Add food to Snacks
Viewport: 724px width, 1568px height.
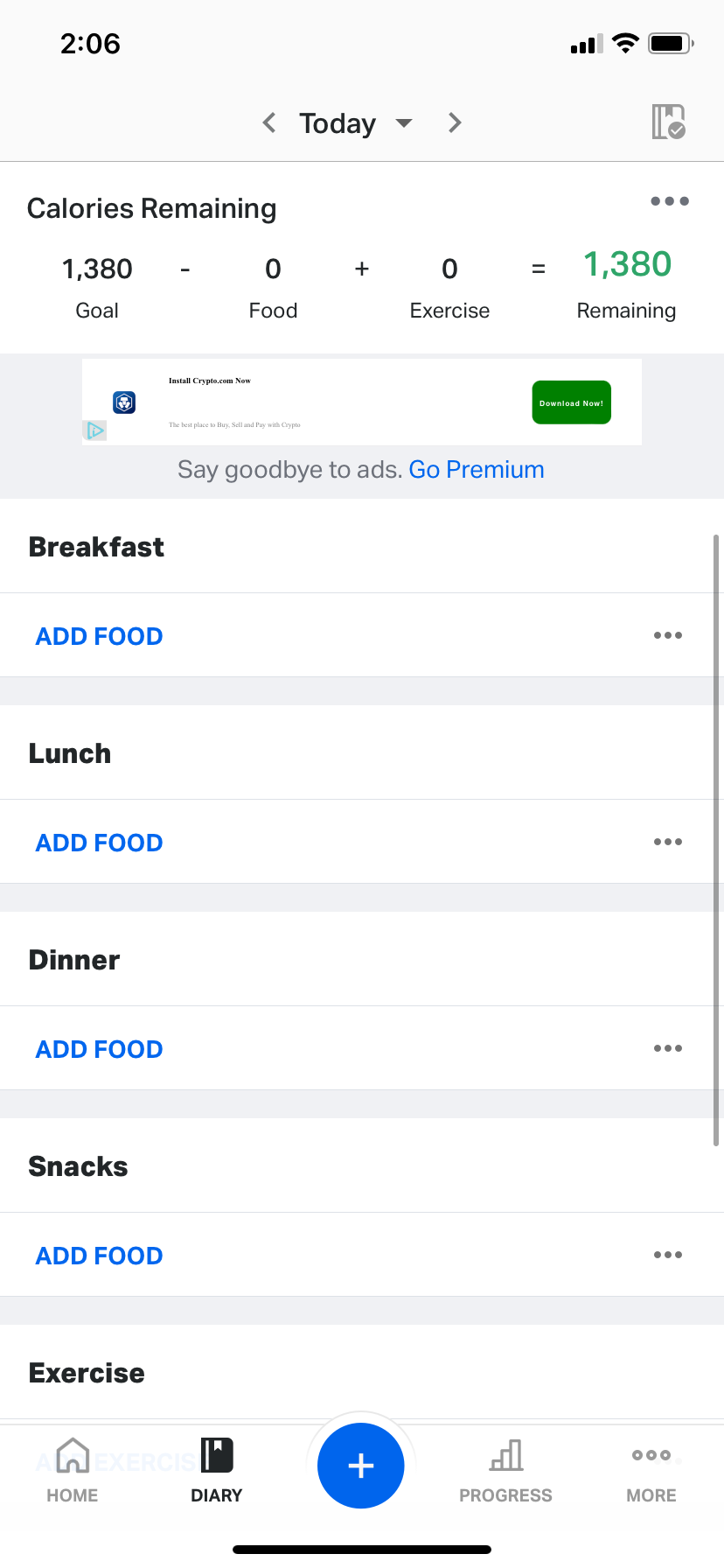pyautogui.click(x=99, y=1256)
